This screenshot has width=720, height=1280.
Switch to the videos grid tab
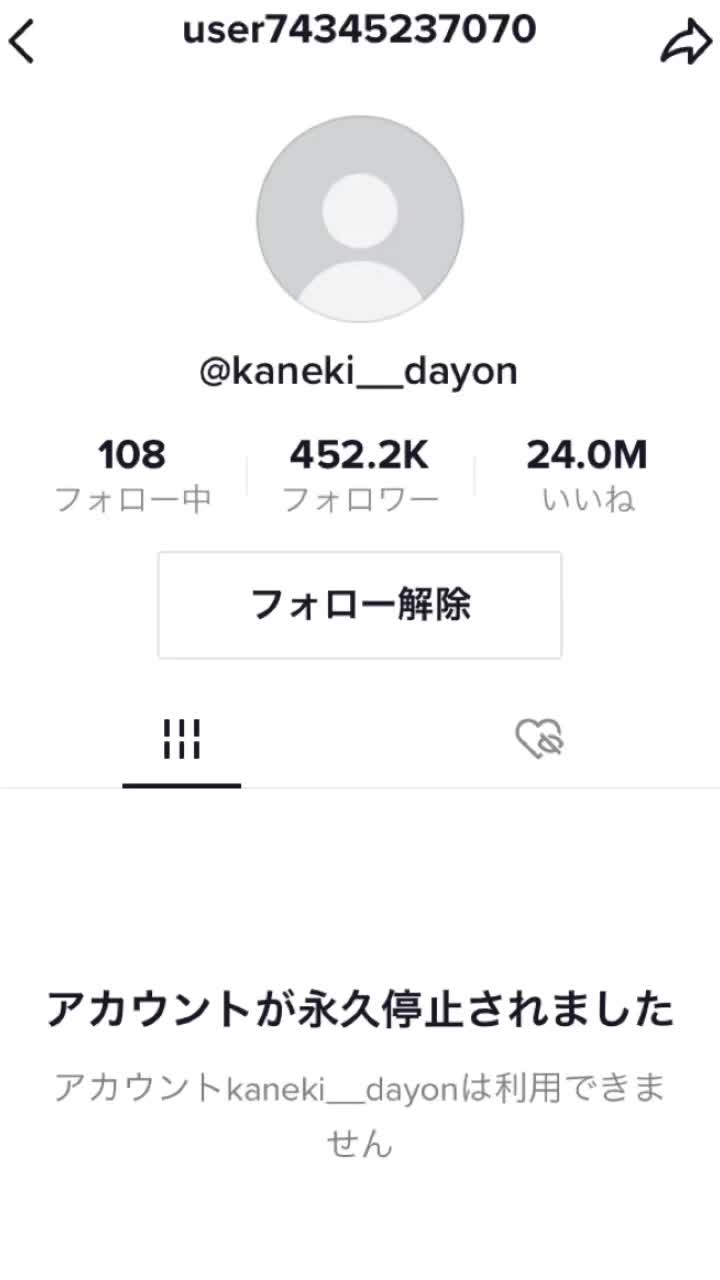click(181, 741)
